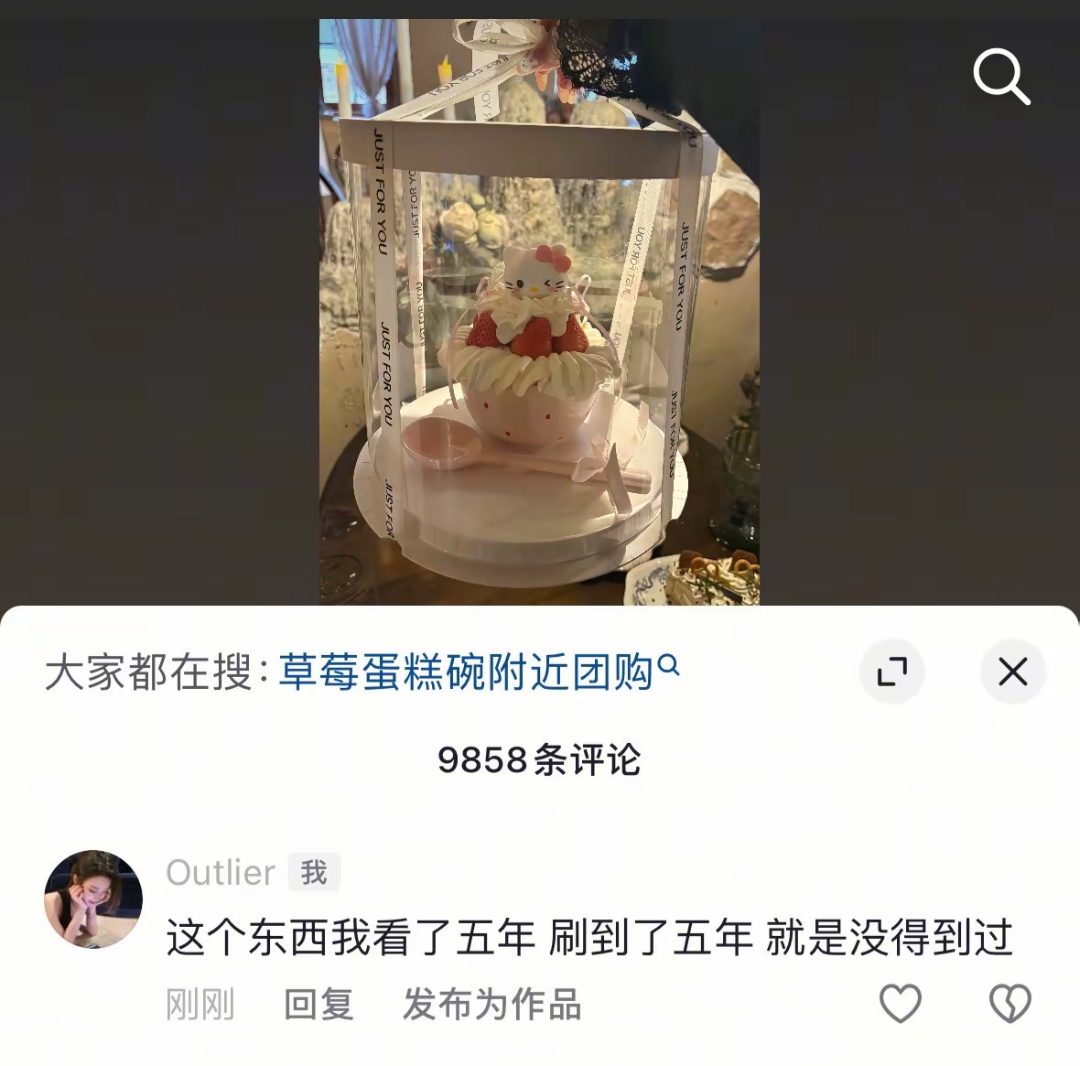1080x1066 pixels.
Task: Like Outlier's comment with the heart
Action: 899,1003
